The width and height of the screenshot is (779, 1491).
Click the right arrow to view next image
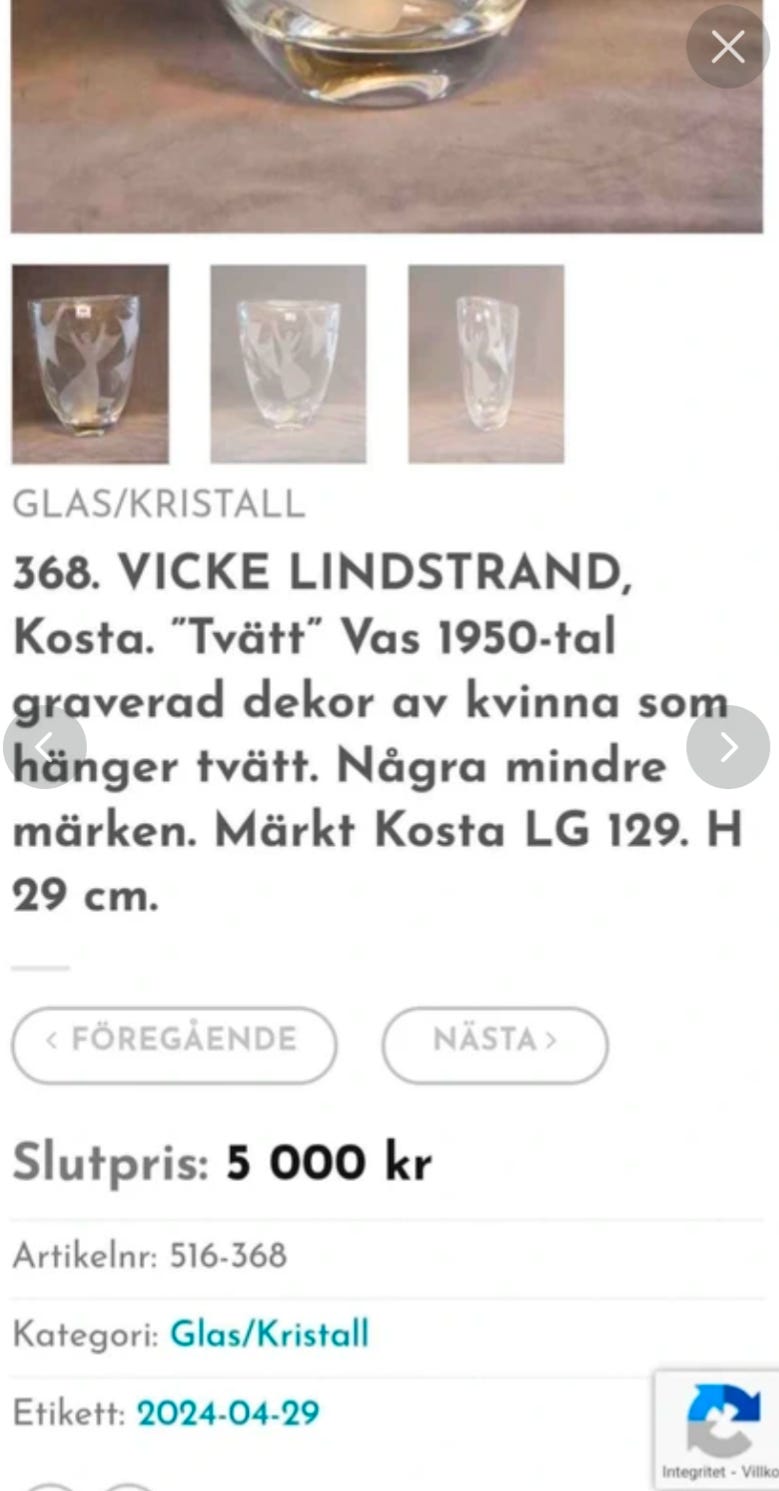[x=728, y=746]
